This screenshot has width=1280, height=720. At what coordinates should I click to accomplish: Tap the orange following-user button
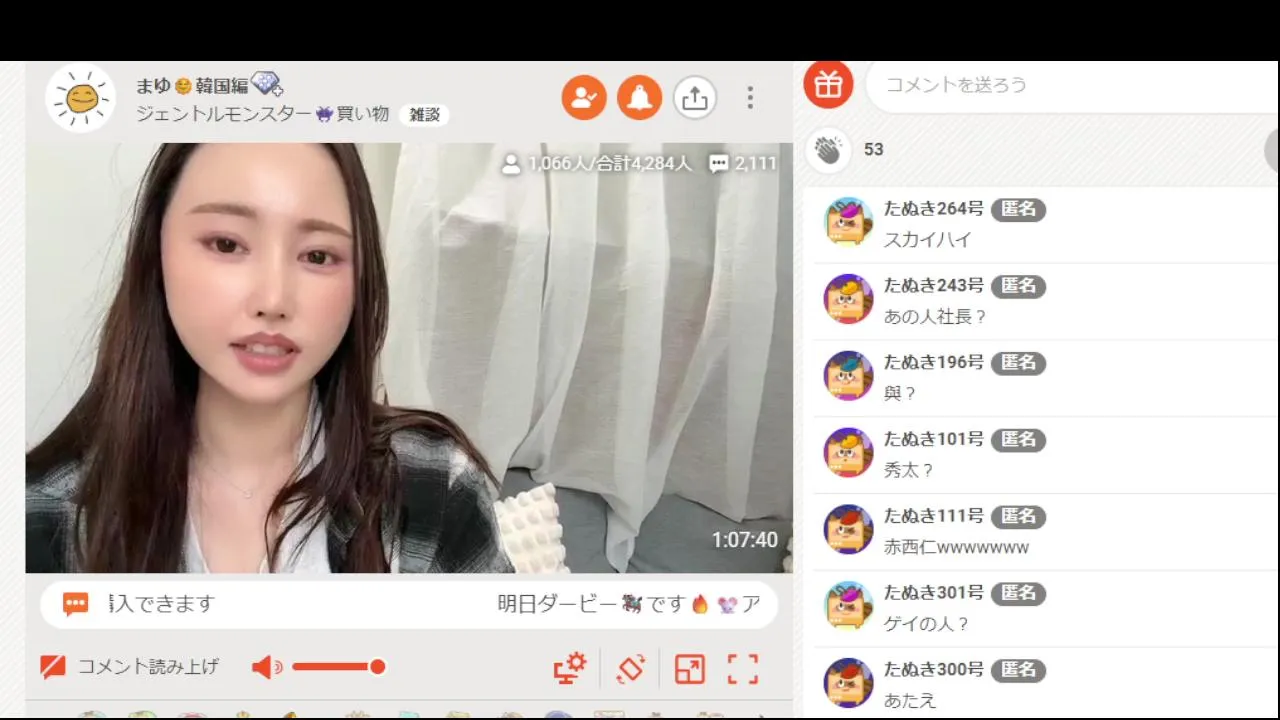(x=584, y=98)
